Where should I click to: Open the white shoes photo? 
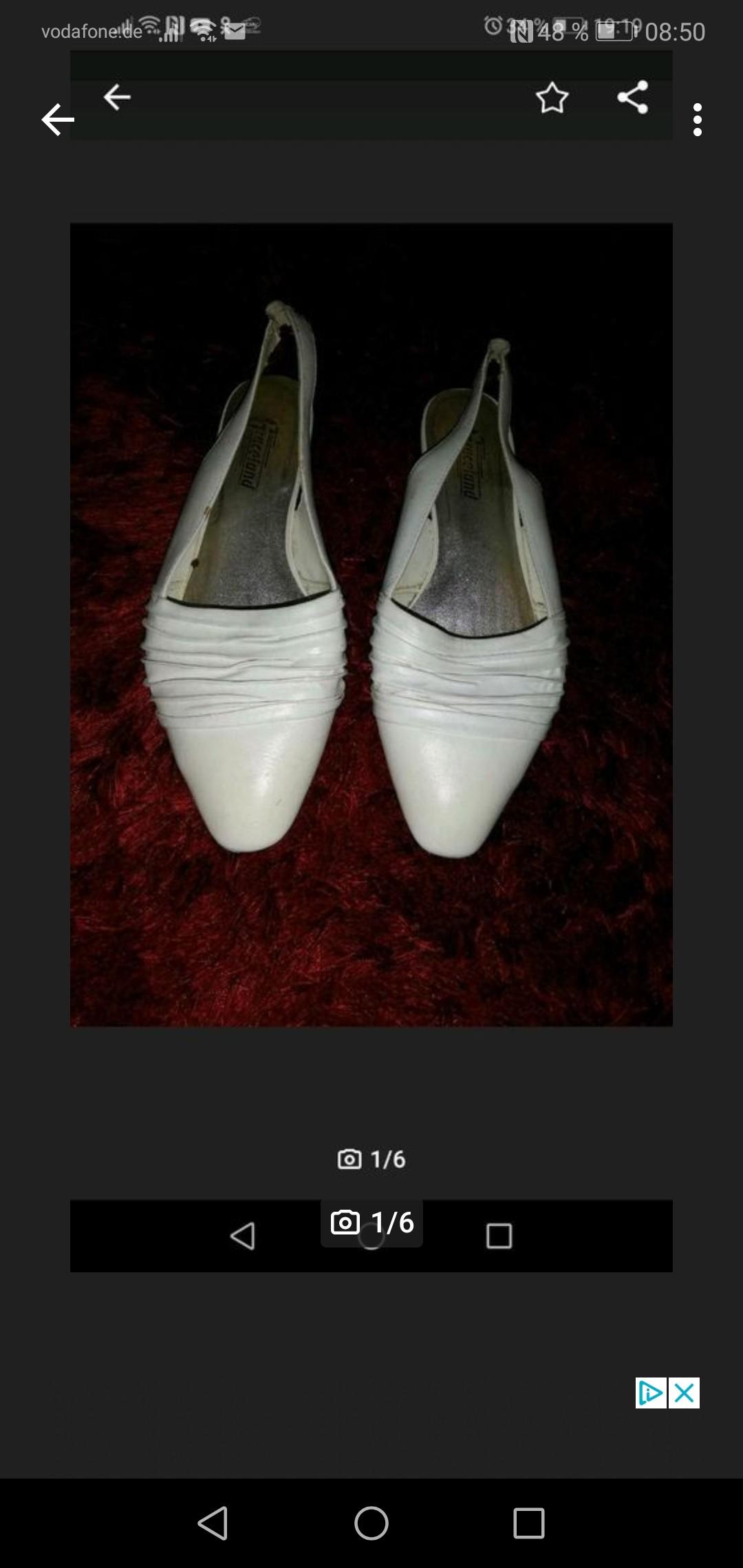coord(371,624)
